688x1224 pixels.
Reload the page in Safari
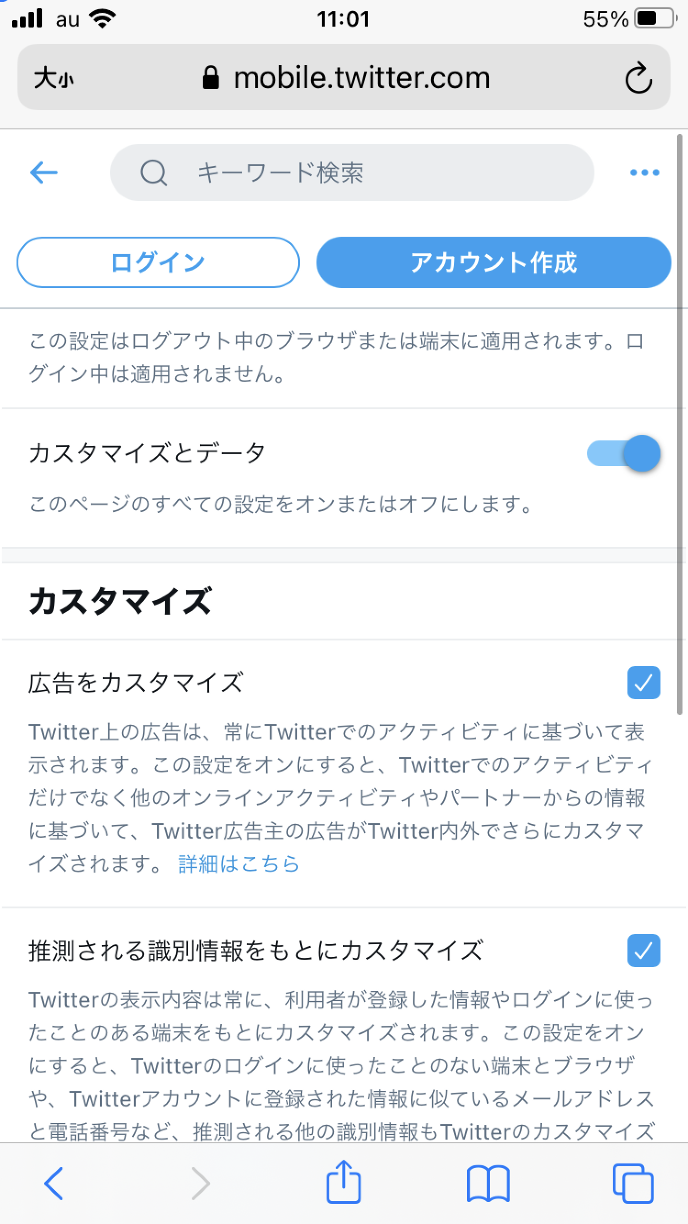[x=638, y=78]
